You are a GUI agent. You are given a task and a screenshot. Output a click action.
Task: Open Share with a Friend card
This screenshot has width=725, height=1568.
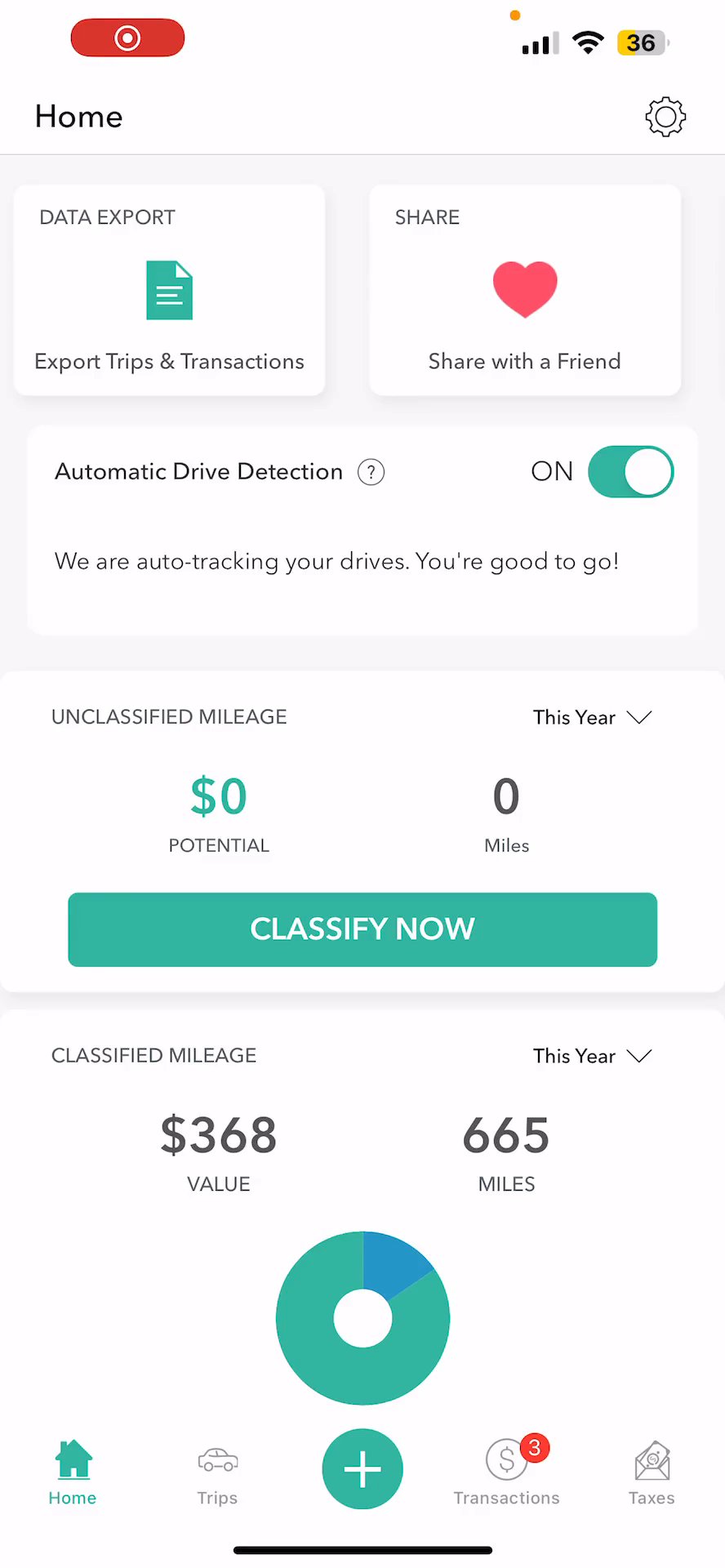click(x=524, y=291)
